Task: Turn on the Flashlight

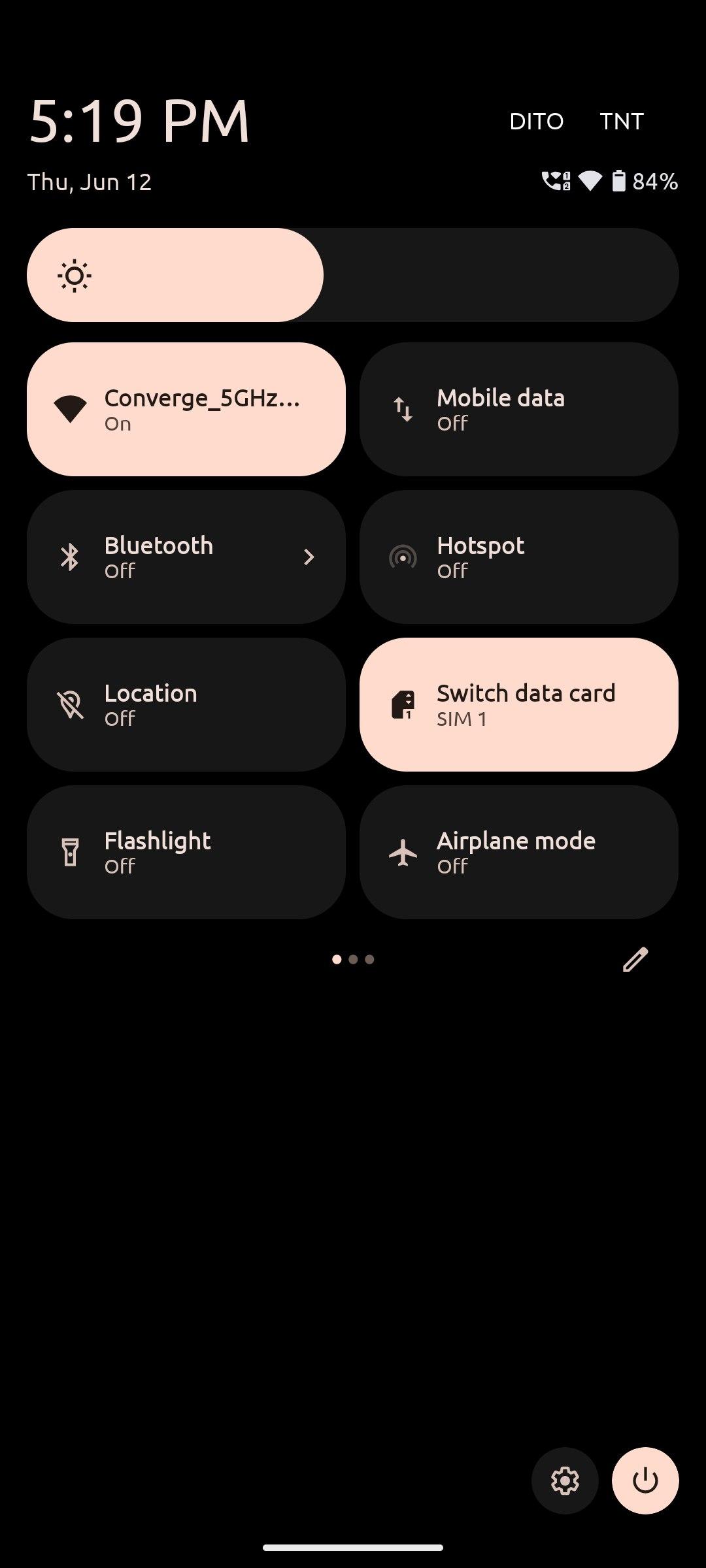Action: click(186, 853)
